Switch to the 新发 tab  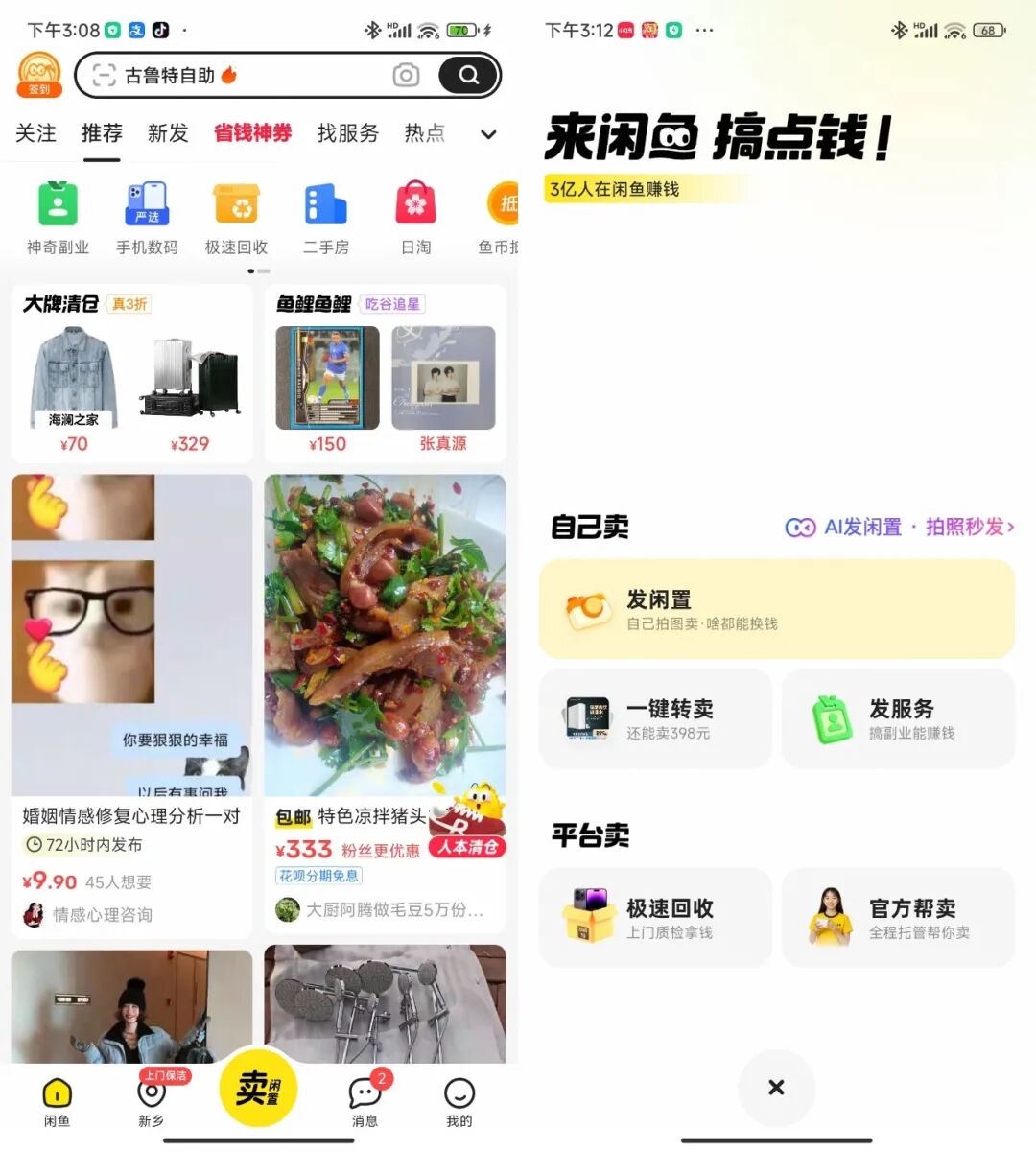coord(168,133)
